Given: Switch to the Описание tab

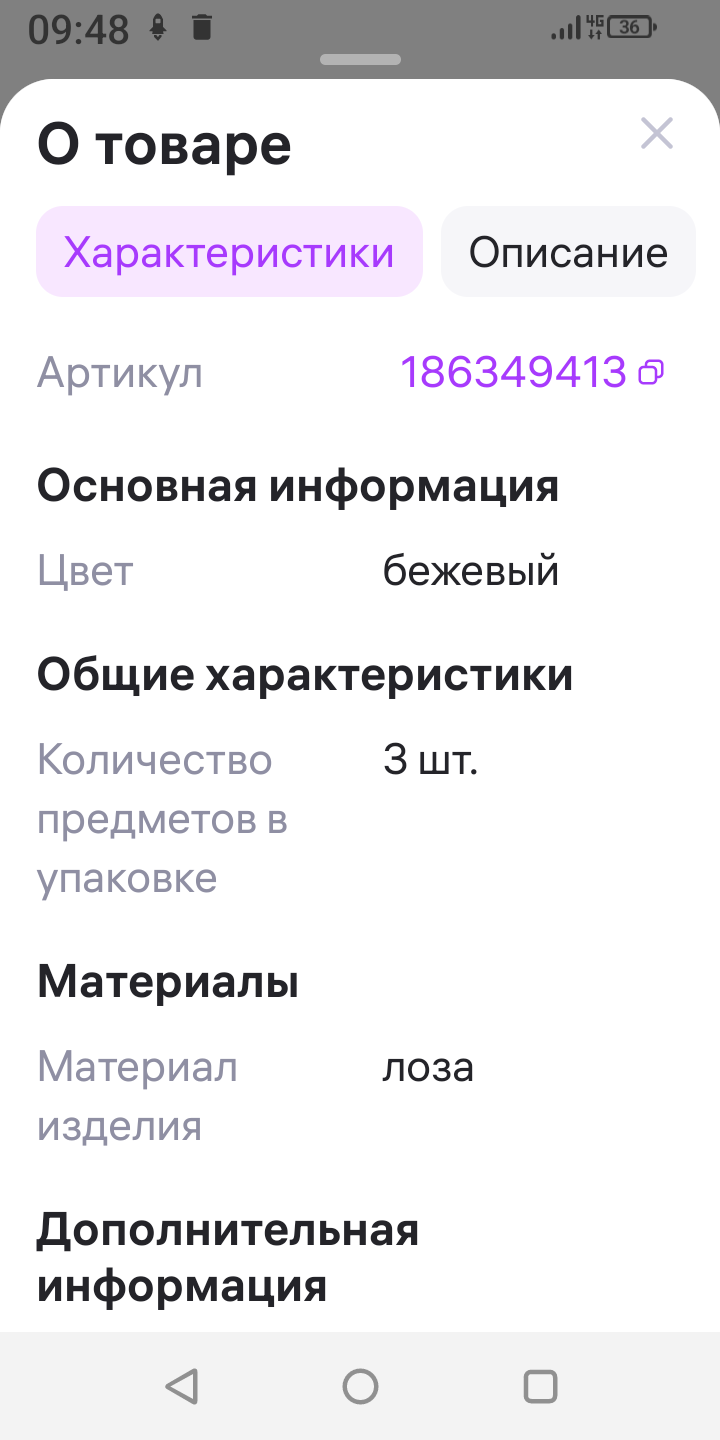Looking at the screenshot, I should 568,252.
